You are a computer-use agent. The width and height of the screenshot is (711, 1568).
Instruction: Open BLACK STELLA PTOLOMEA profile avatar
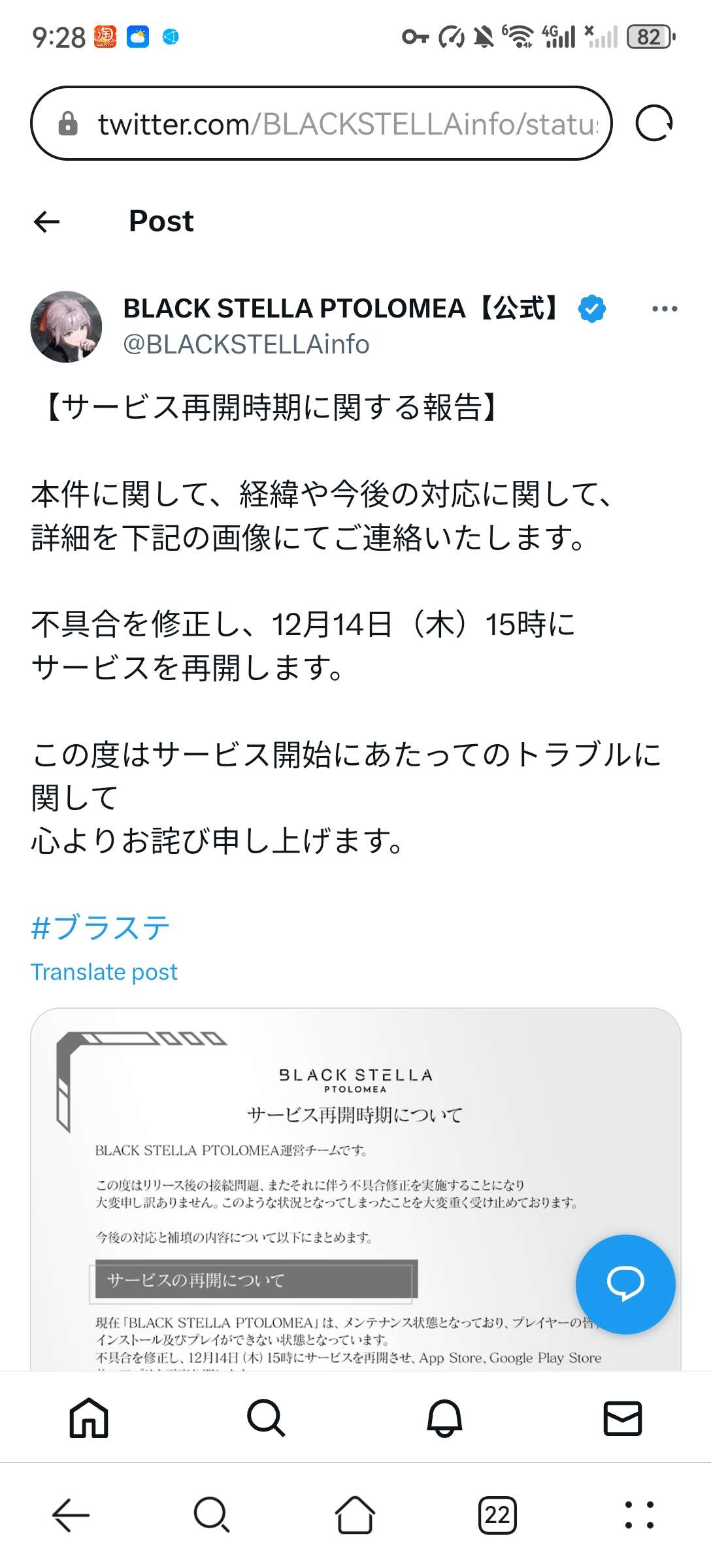tap(66, 327)
